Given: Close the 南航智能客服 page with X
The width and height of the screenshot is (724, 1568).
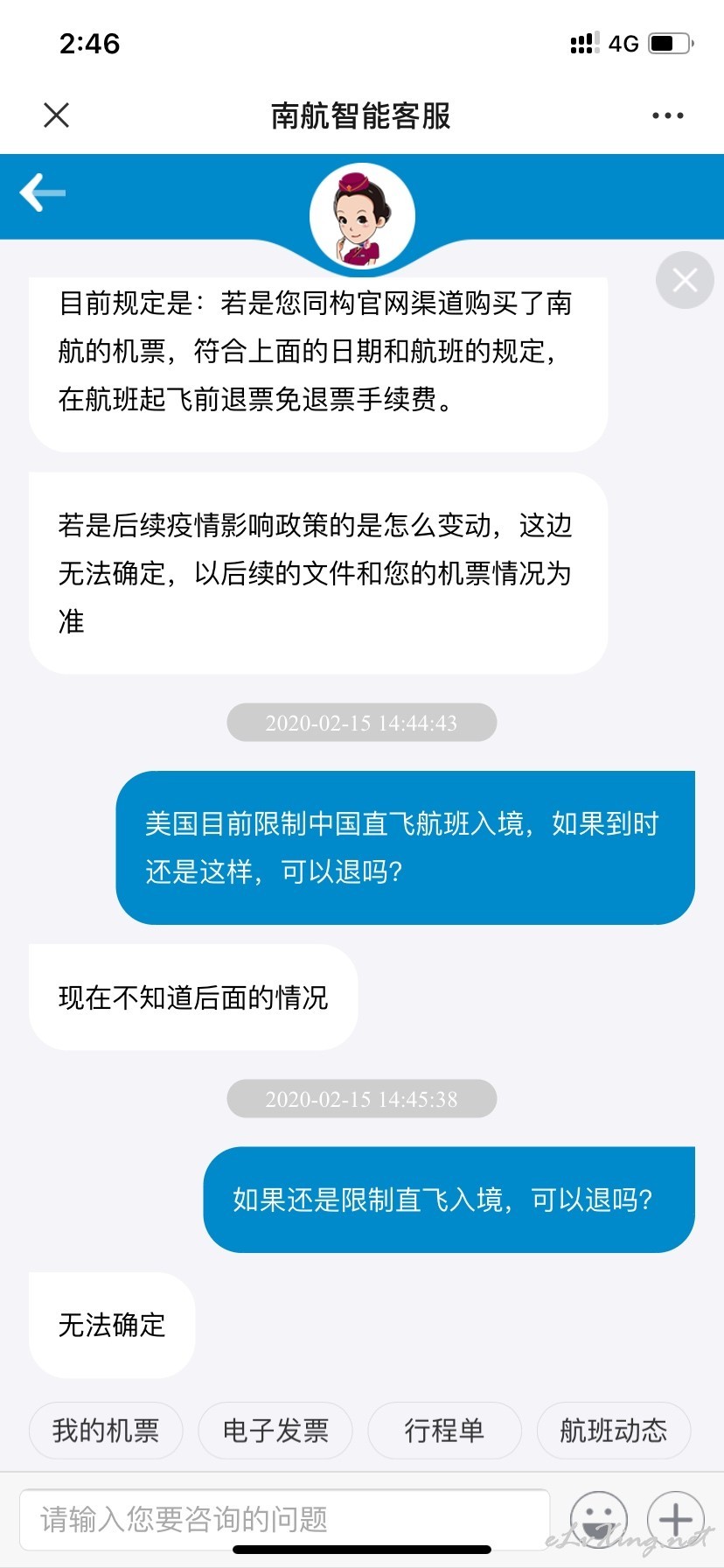Looking at the screenshot, I should 56,115.
